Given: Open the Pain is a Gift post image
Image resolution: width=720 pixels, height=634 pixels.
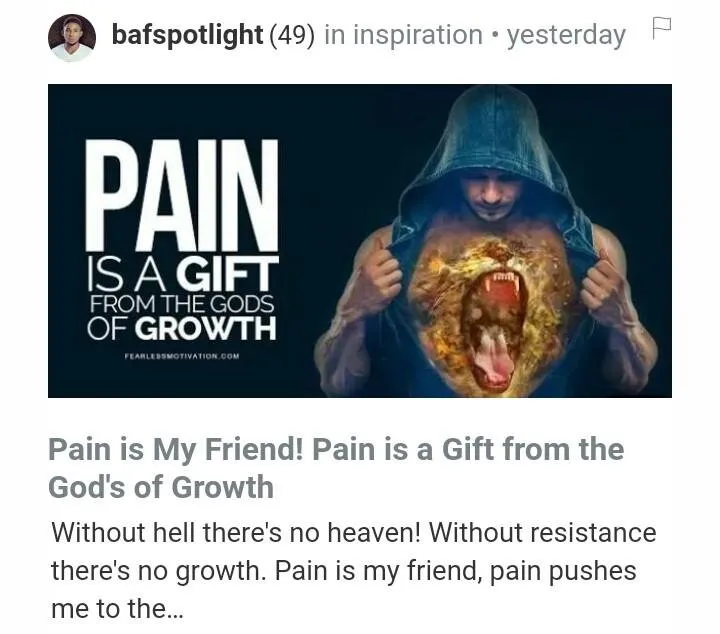Looking at the screenshot, I should point(360,240).
